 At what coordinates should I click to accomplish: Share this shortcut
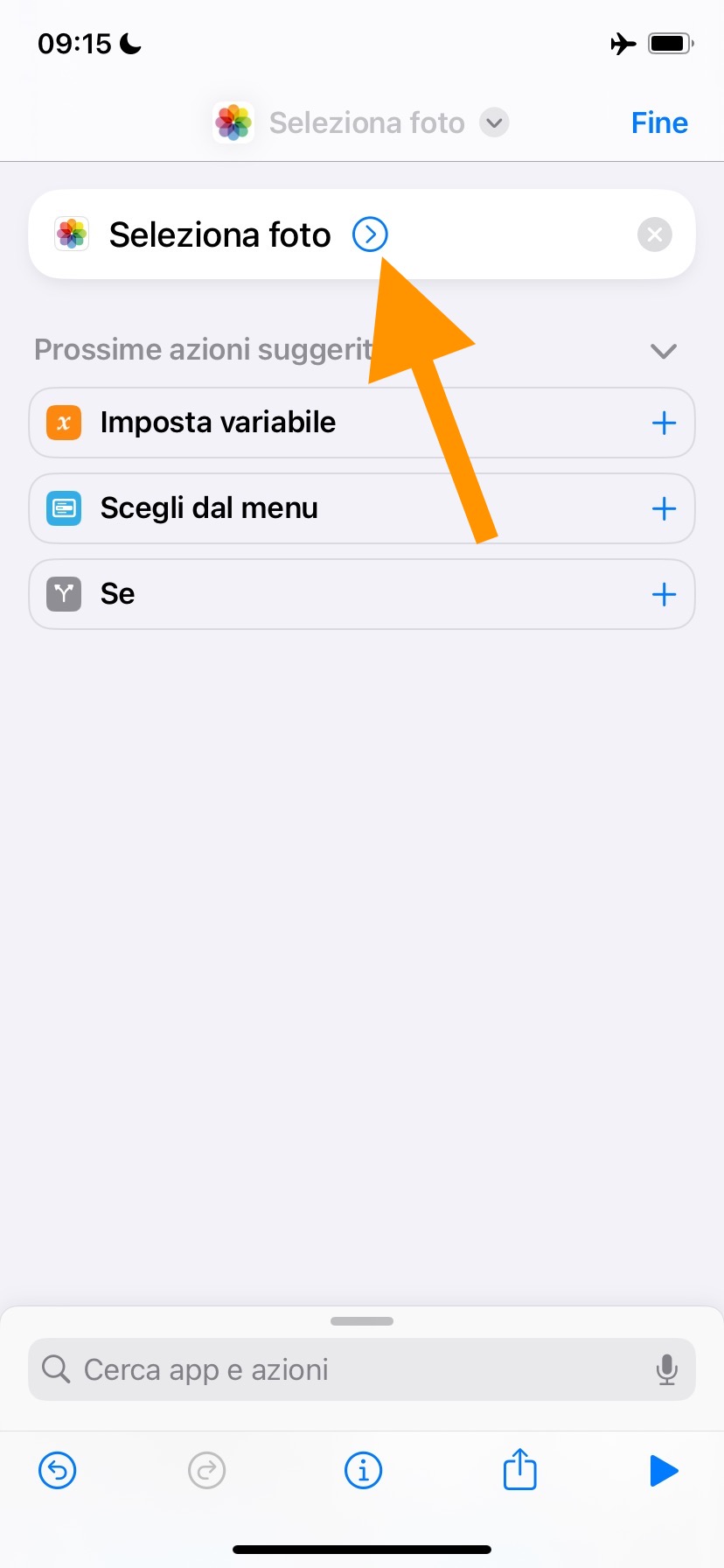point(519,1469)
